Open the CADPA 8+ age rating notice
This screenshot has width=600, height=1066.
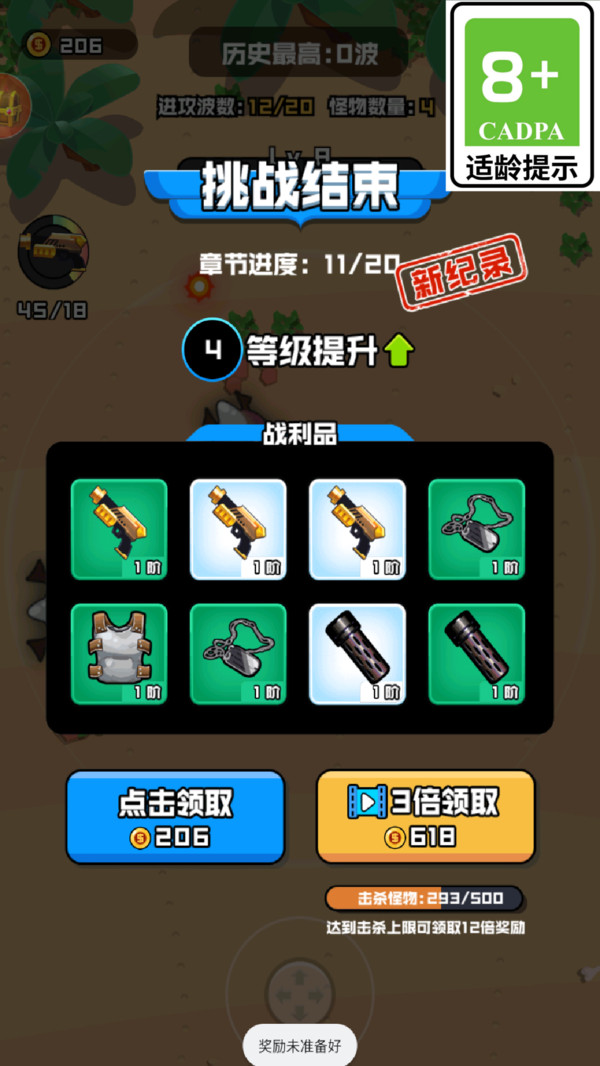[521, 95]
